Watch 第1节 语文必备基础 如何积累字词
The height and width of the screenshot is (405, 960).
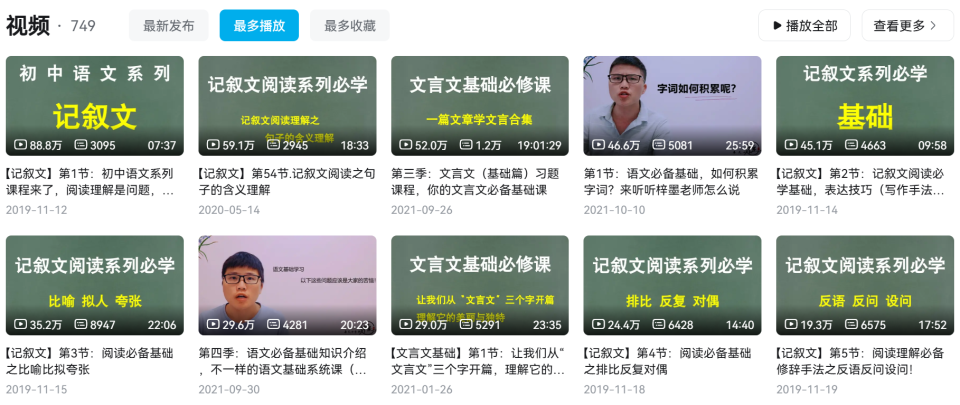point(672,105)
